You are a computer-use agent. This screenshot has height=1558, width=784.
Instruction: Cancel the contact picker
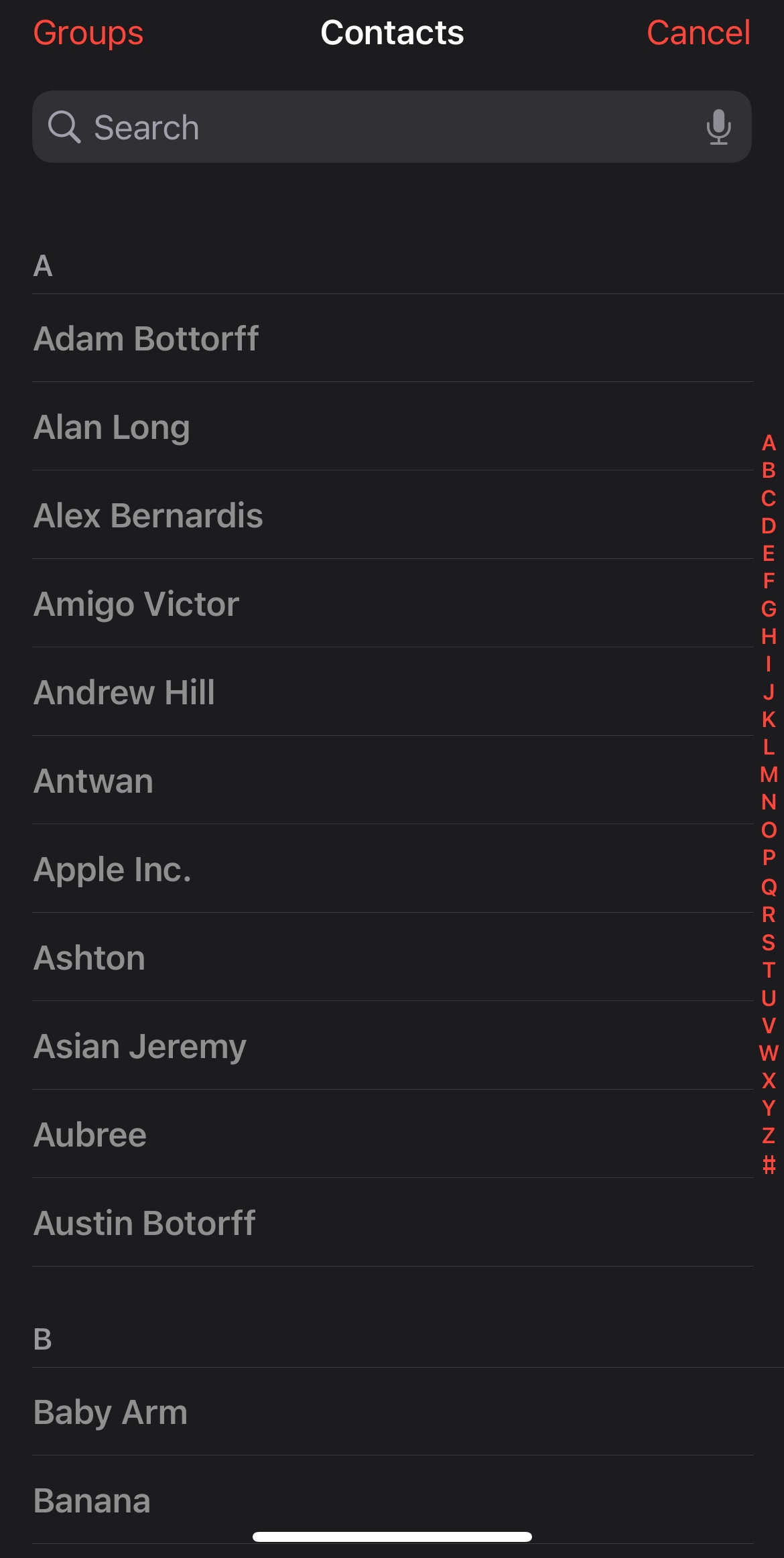point(698,33)
